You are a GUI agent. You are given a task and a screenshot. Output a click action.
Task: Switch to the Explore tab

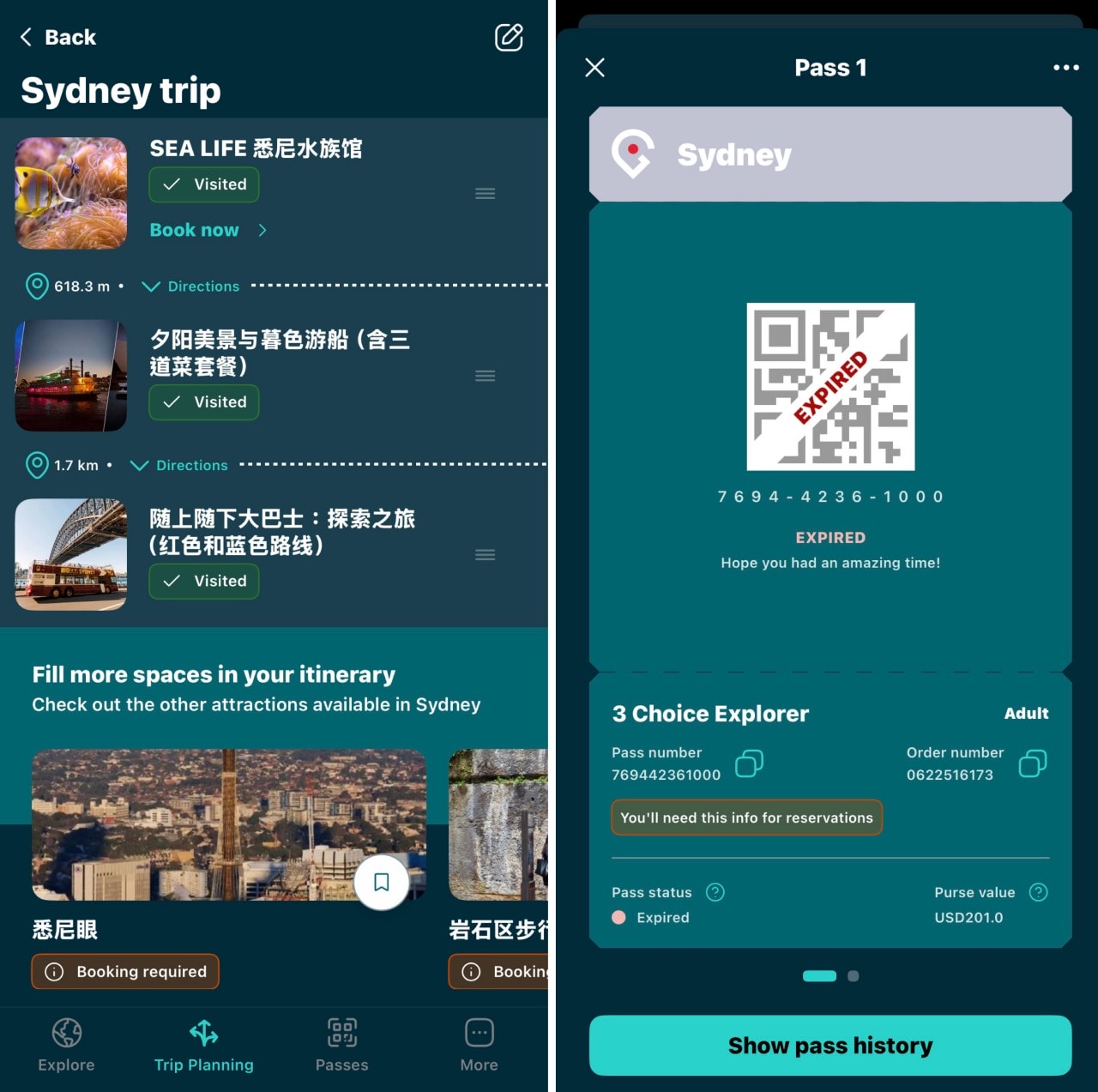[67, 1045]
